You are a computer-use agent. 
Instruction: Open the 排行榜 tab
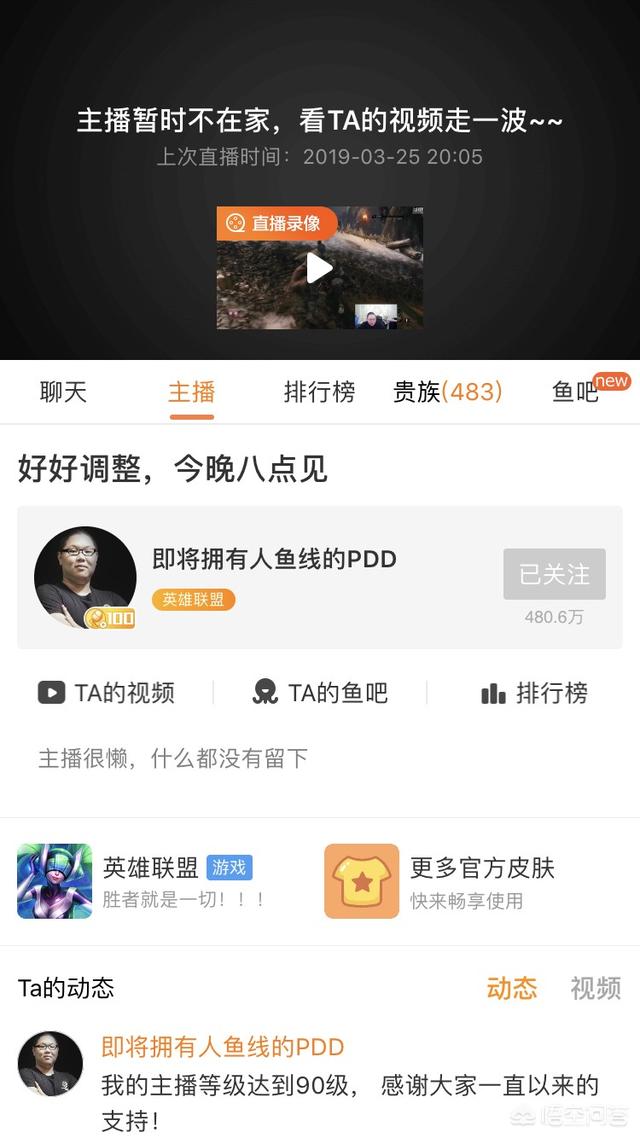(x=319, y=392)
